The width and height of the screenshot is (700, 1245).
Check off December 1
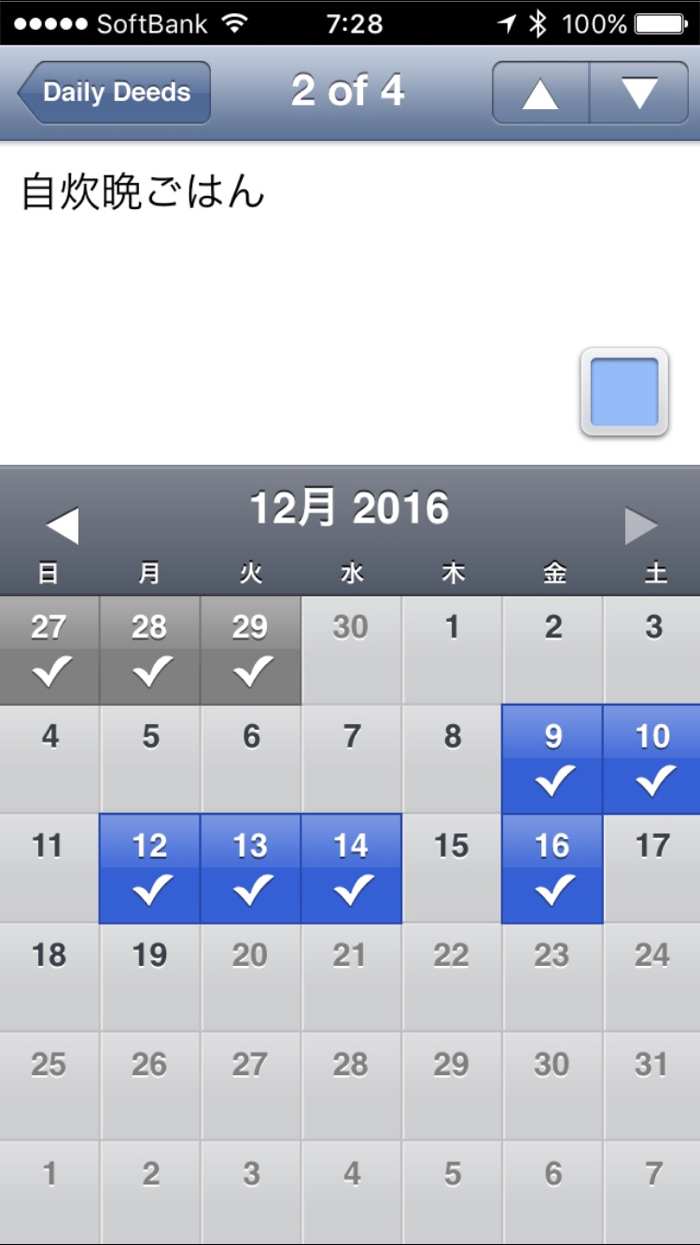point(452,650)
